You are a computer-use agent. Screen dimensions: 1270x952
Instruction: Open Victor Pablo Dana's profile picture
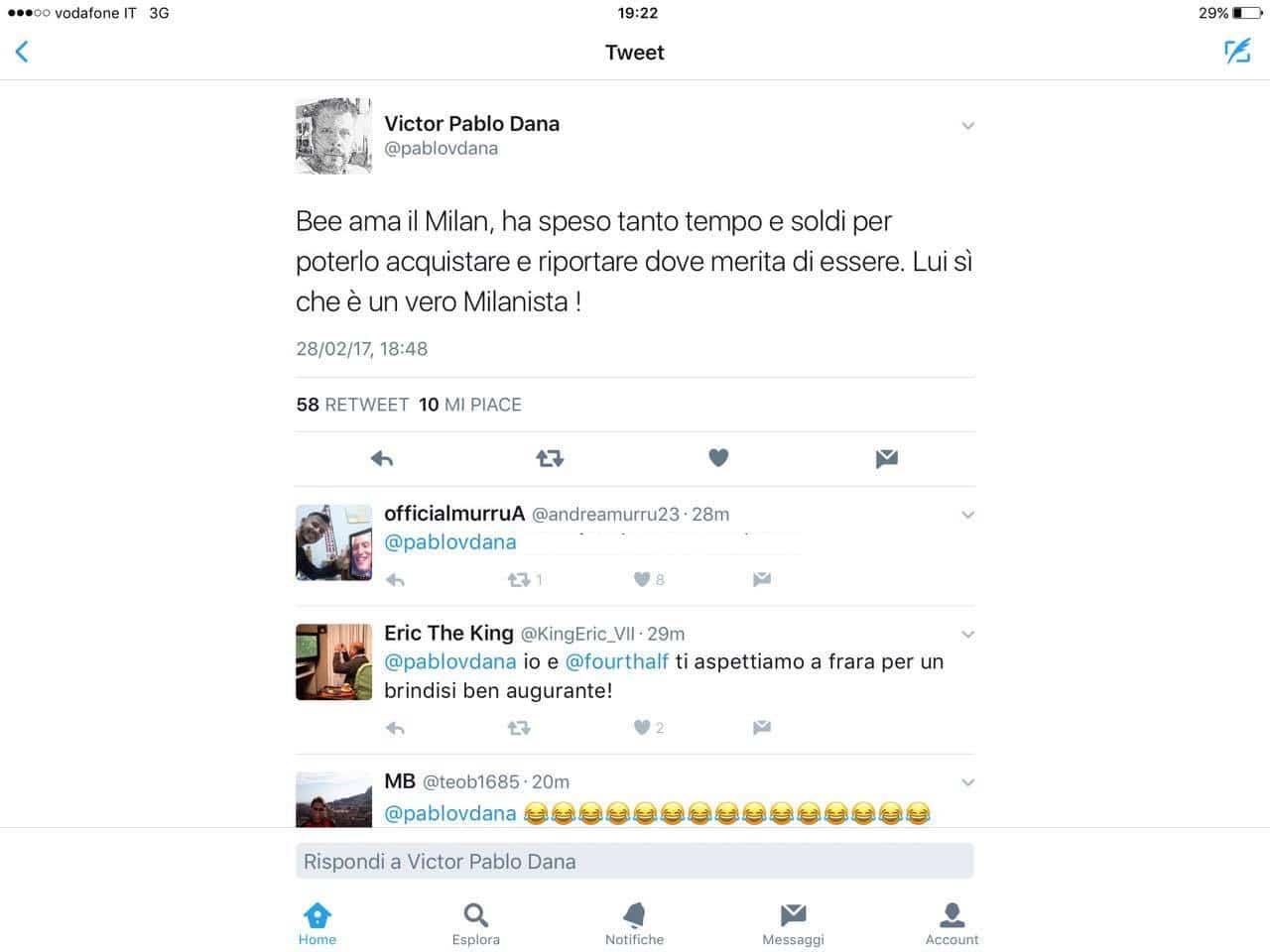click(333, 136)
